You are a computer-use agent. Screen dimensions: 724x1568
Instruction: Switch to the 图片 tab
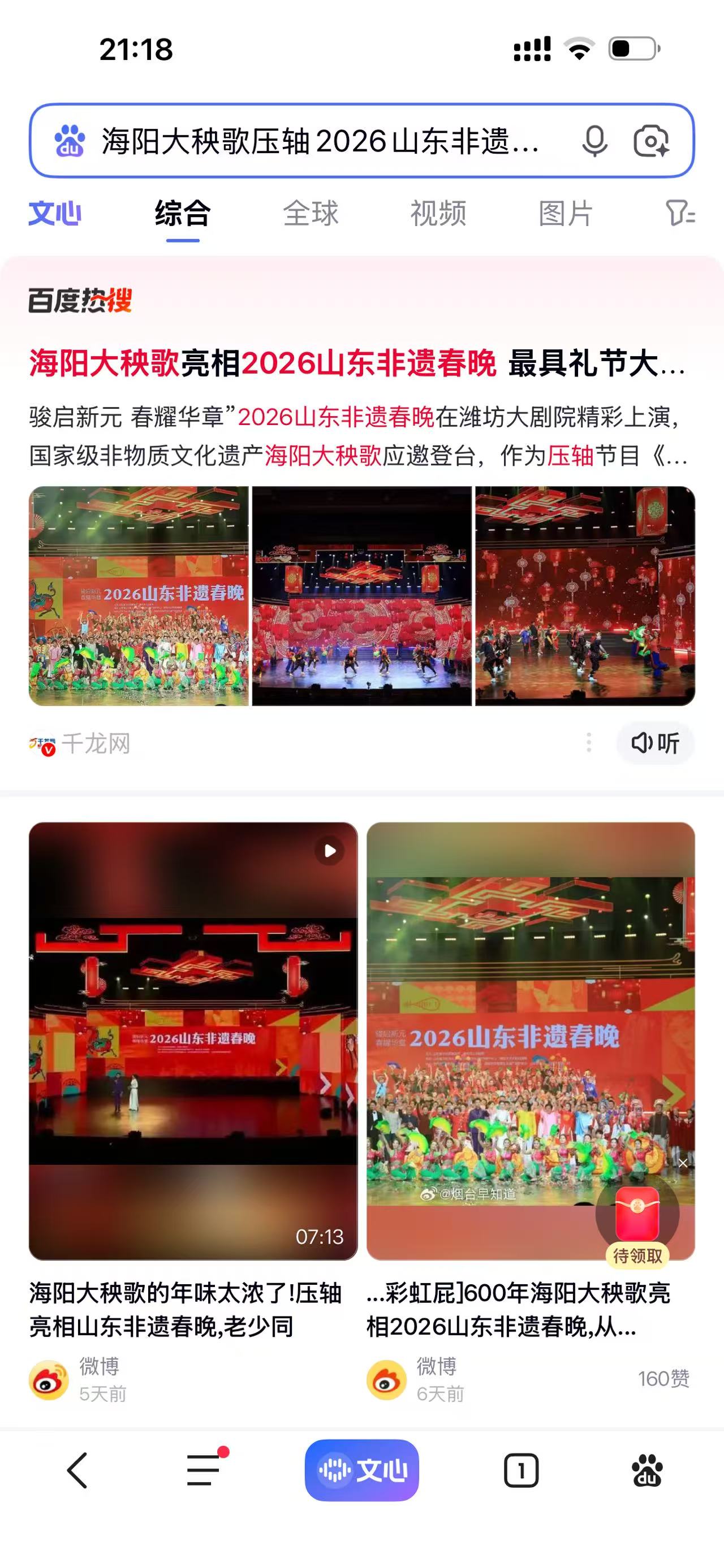click(565, 214)
